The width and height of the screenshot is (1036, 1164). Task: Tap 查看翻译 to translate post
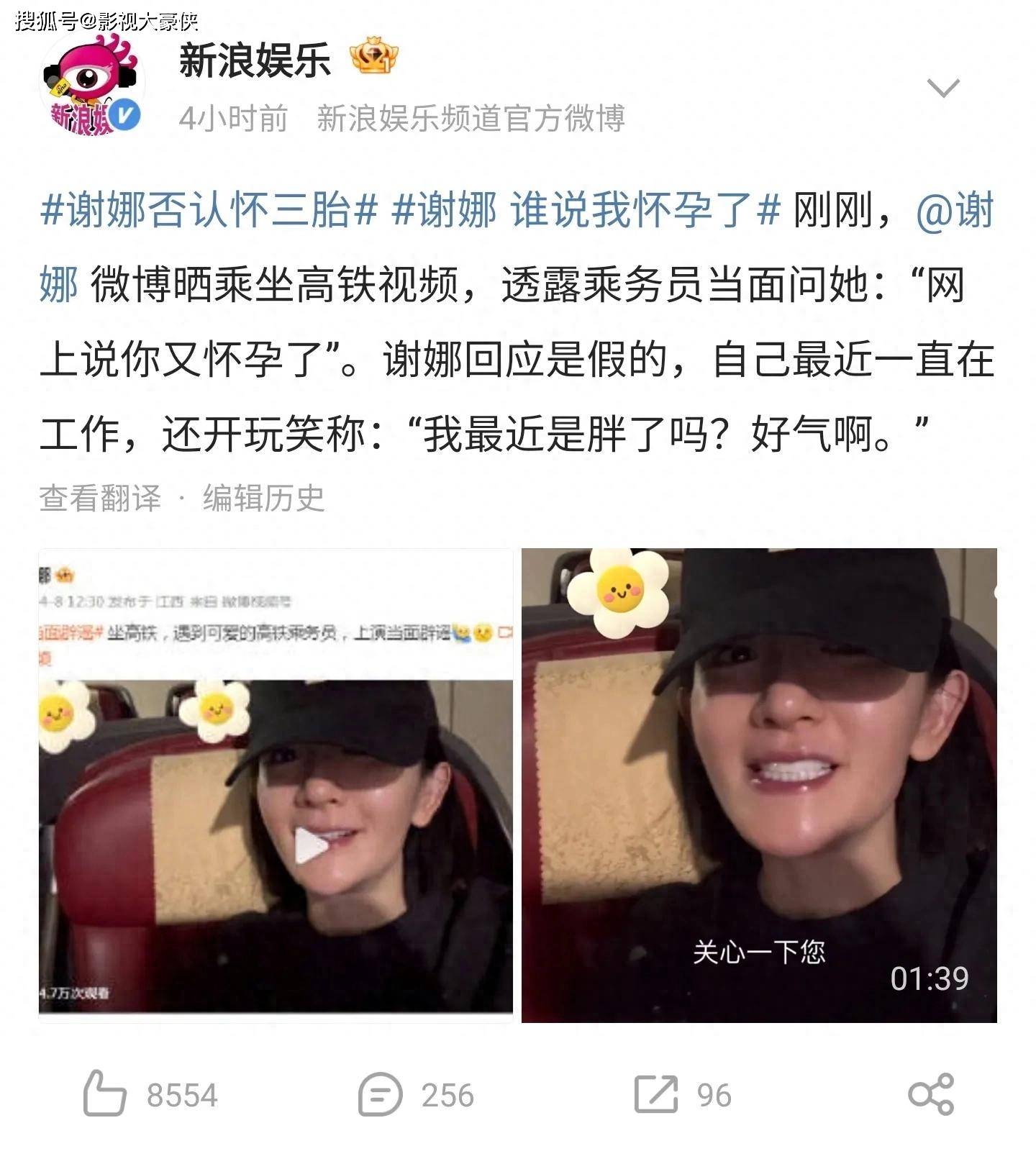[x=100, y=498]
